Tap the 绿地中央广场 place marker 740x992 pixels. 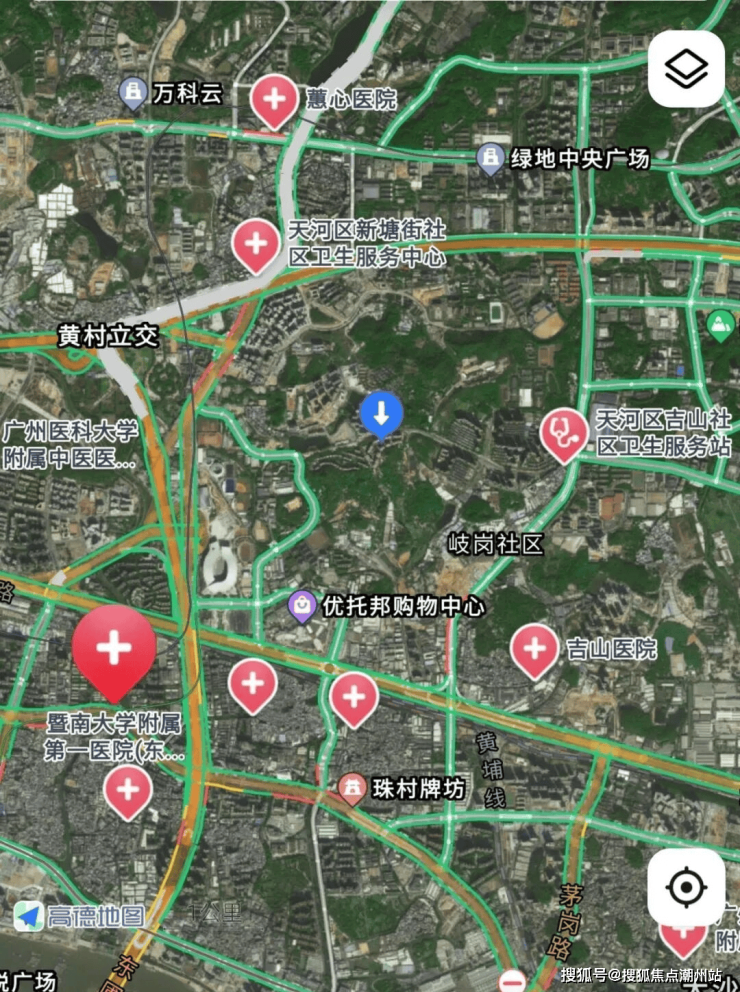(x=490, y=158)
